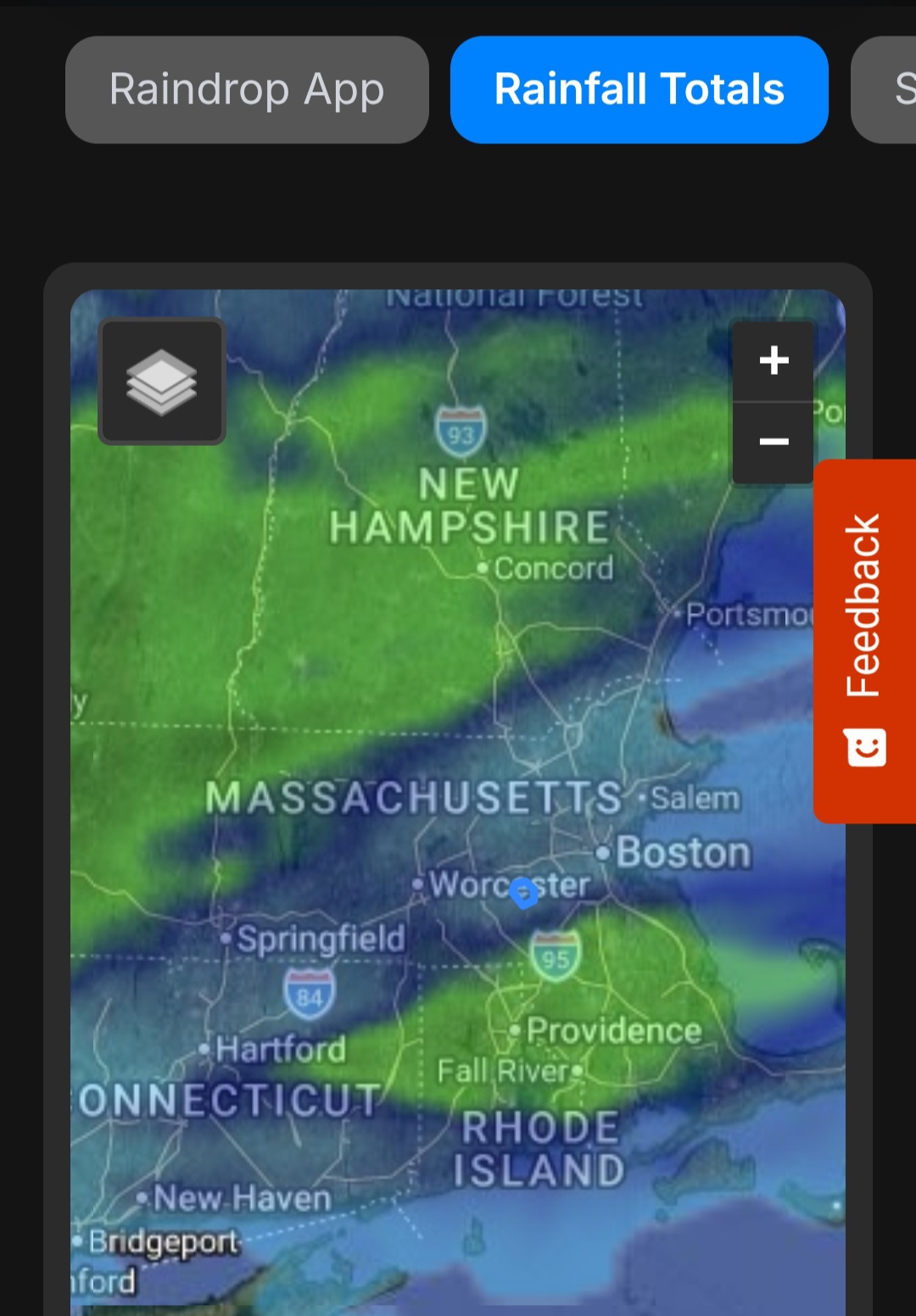Zoom out on the rainfall map
Image resolution: width=916 pixels, height=1316 pixels.
click(x=774, y=442)
